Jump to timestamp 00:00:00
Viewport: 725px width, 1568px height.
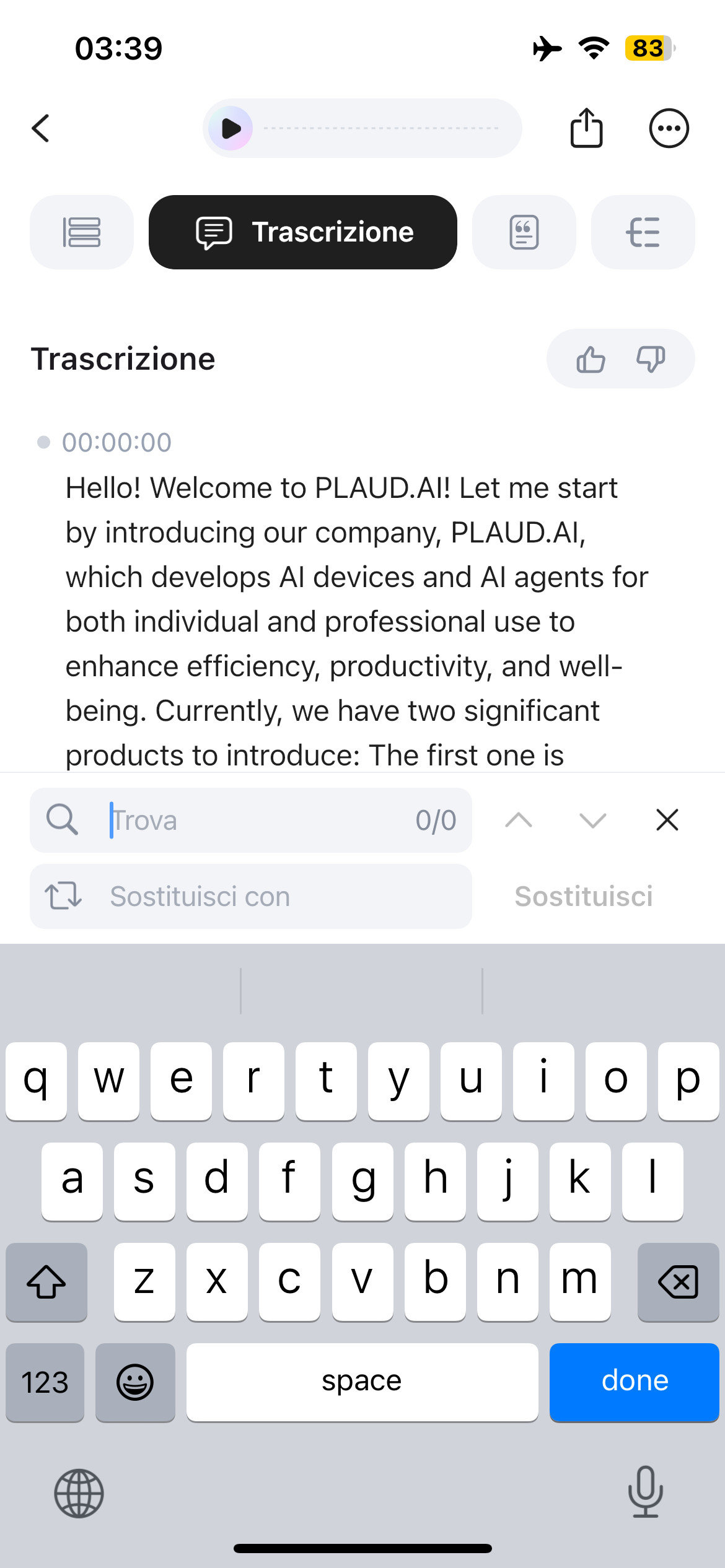click(116, 442)
